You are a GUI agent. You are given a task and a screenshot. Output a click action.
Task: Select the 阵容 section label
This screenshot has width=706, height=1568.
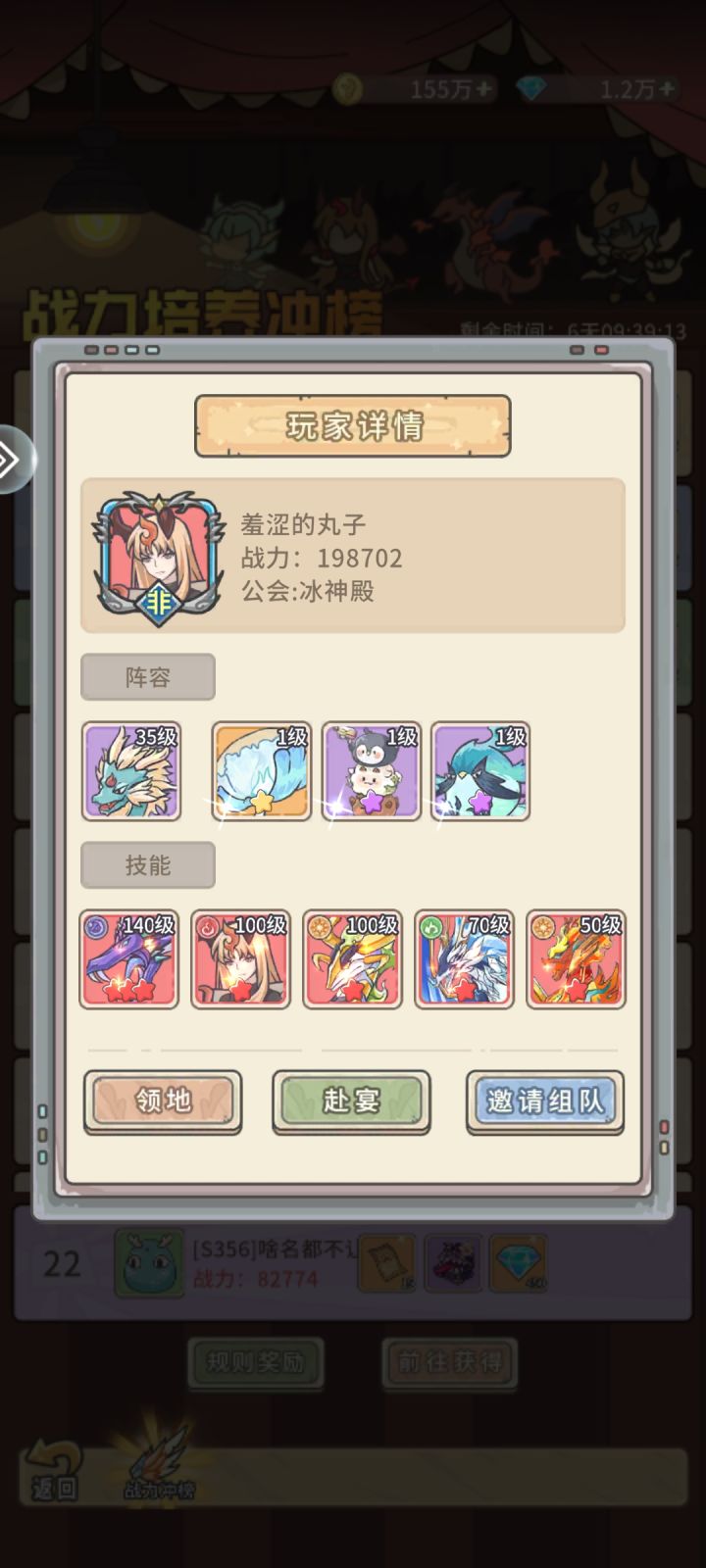click(149, 676)
